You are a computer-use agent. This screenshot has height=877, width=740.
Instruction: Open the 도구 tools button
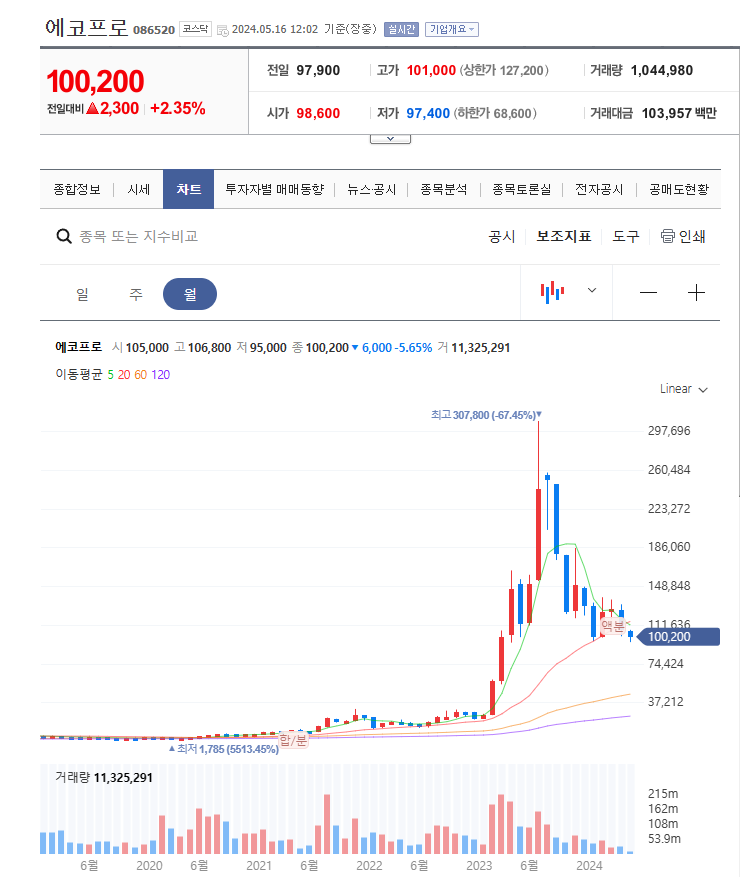[624, 235]
